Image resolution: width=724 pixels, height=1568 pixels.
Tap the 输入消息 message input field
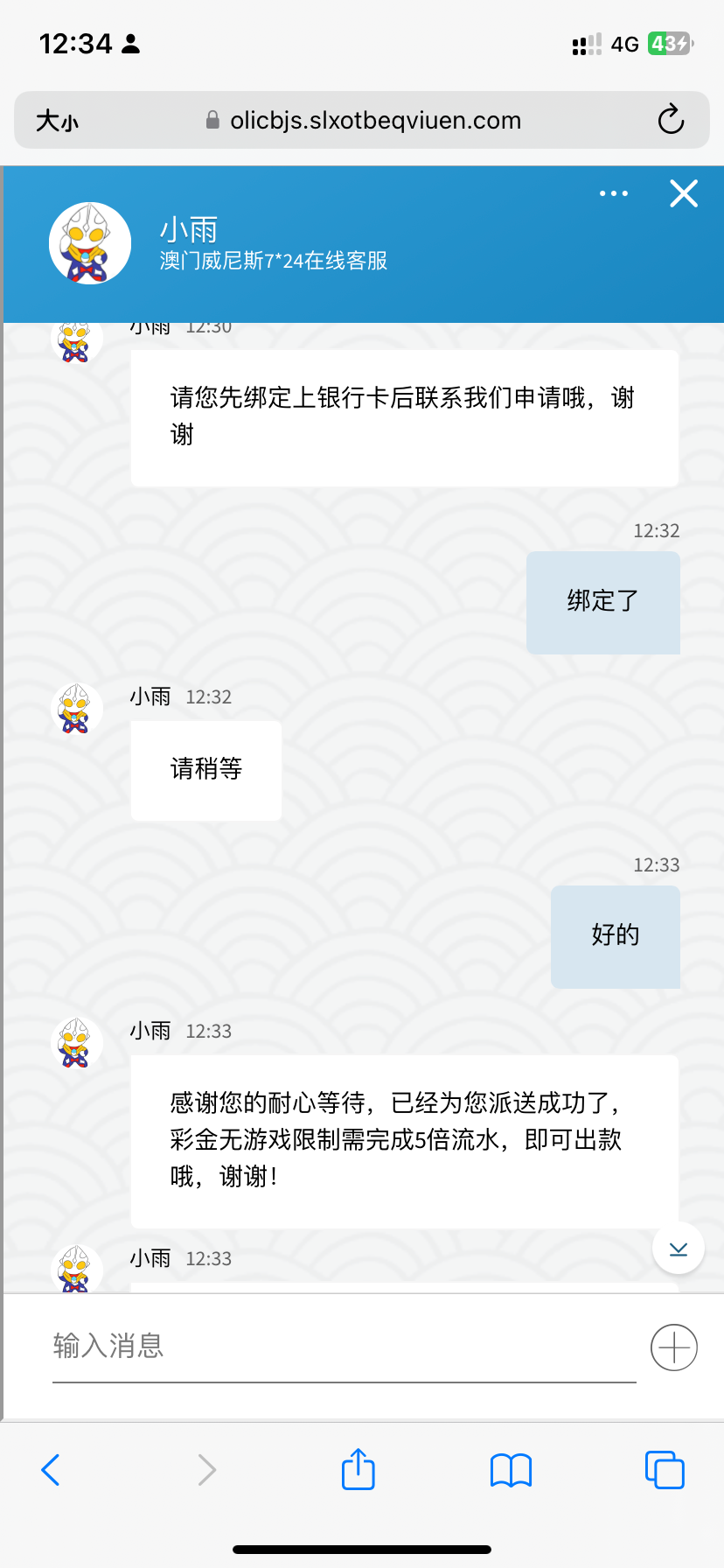click(x=344, y=1346)
